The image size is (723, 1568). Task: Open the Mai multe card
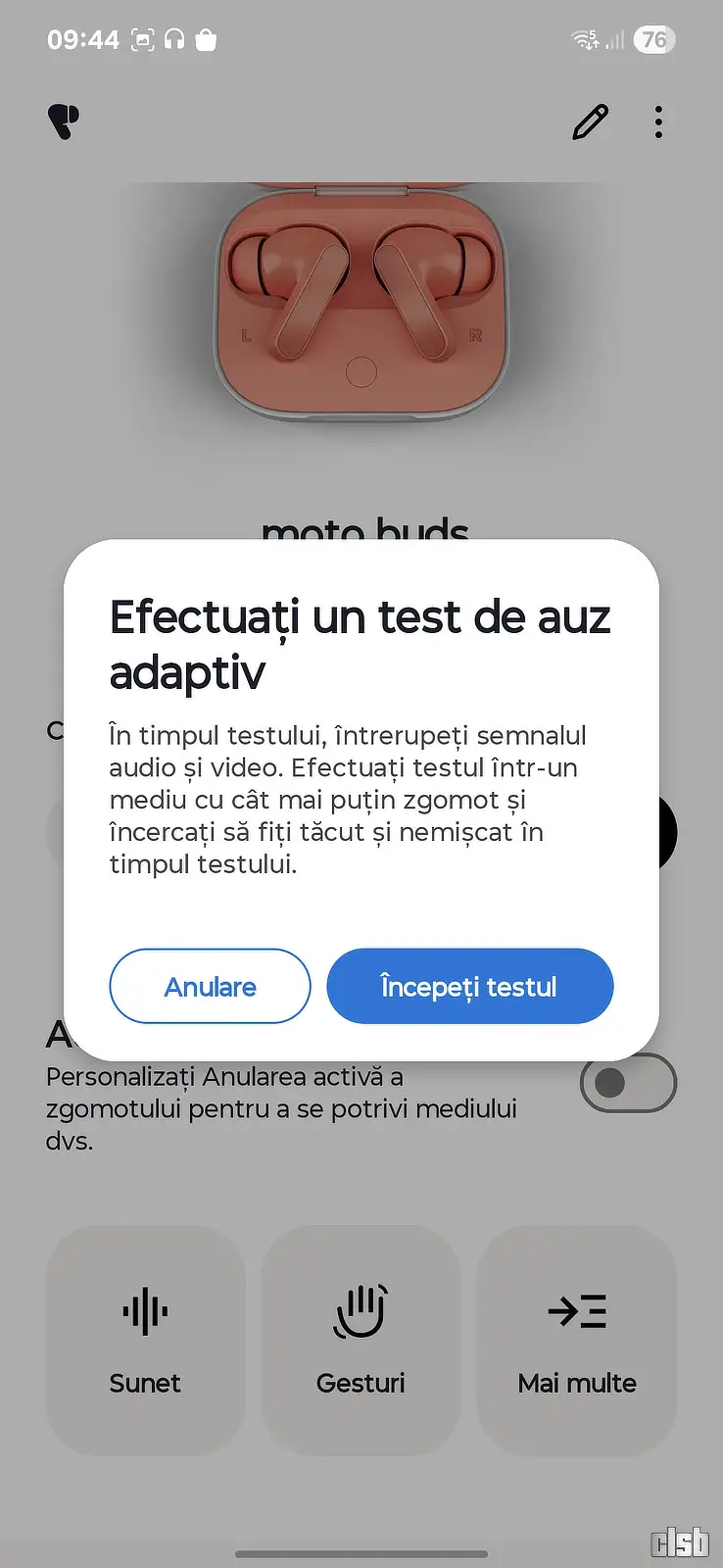tap(577, 1340)
